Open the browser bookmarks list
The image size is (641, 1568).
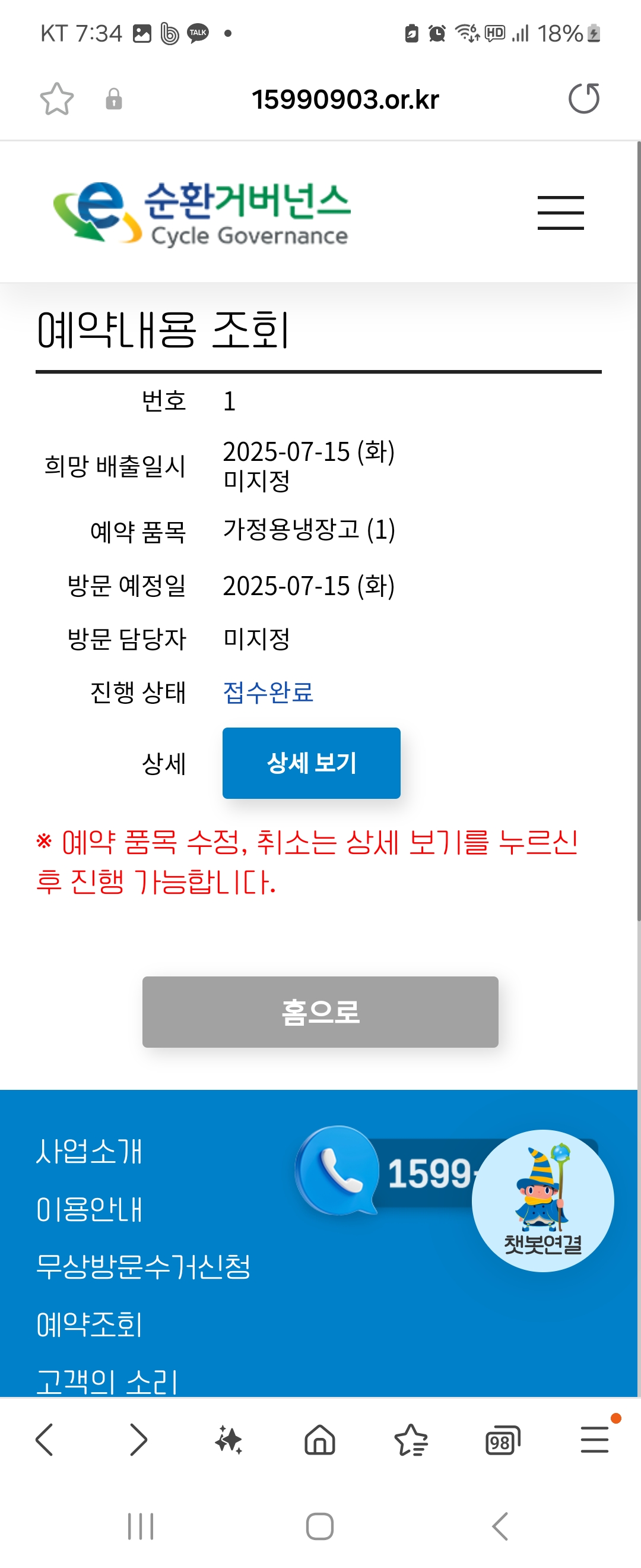(411, 1440)
